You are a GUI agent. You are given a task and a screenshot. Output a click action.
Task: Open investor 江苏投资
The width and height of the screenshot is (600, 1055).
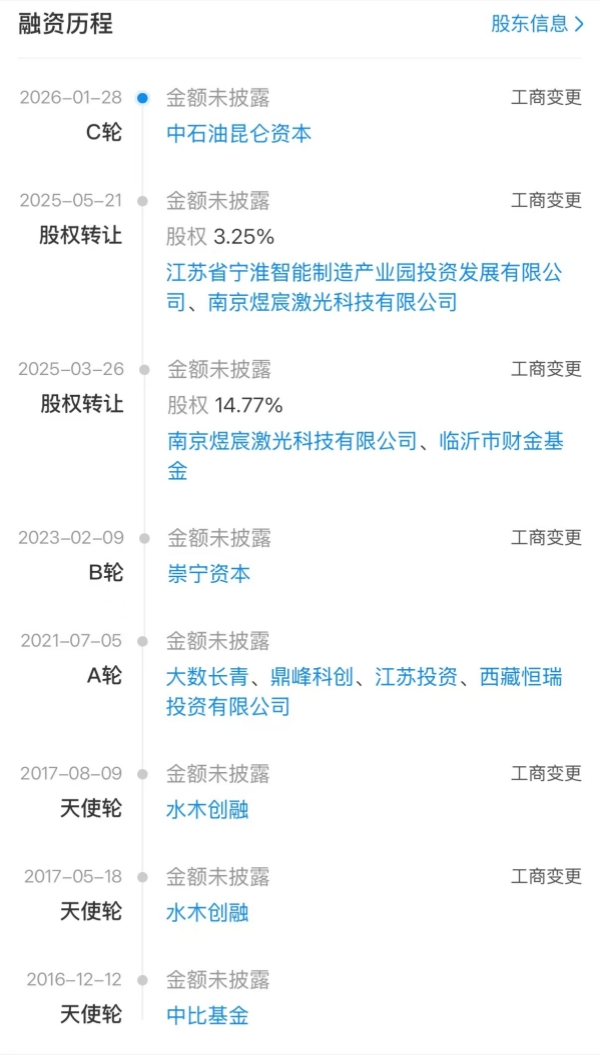click(416, 677)
